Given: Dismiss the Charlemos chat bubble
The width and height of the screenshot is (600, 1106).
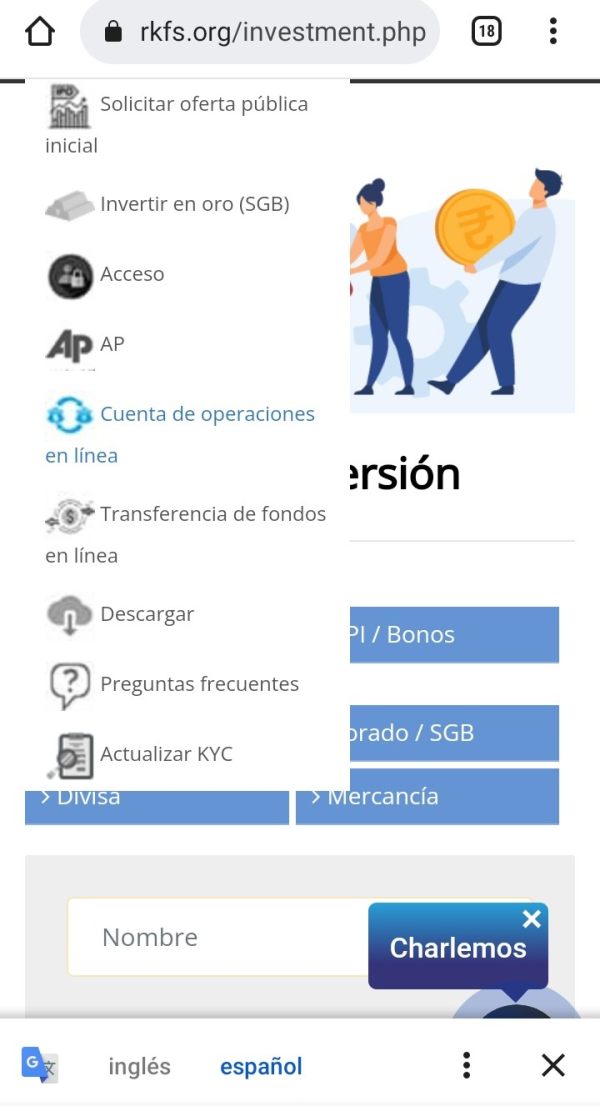Looking at the screenshot, I should pyautogui.click(x=532, y=919).
